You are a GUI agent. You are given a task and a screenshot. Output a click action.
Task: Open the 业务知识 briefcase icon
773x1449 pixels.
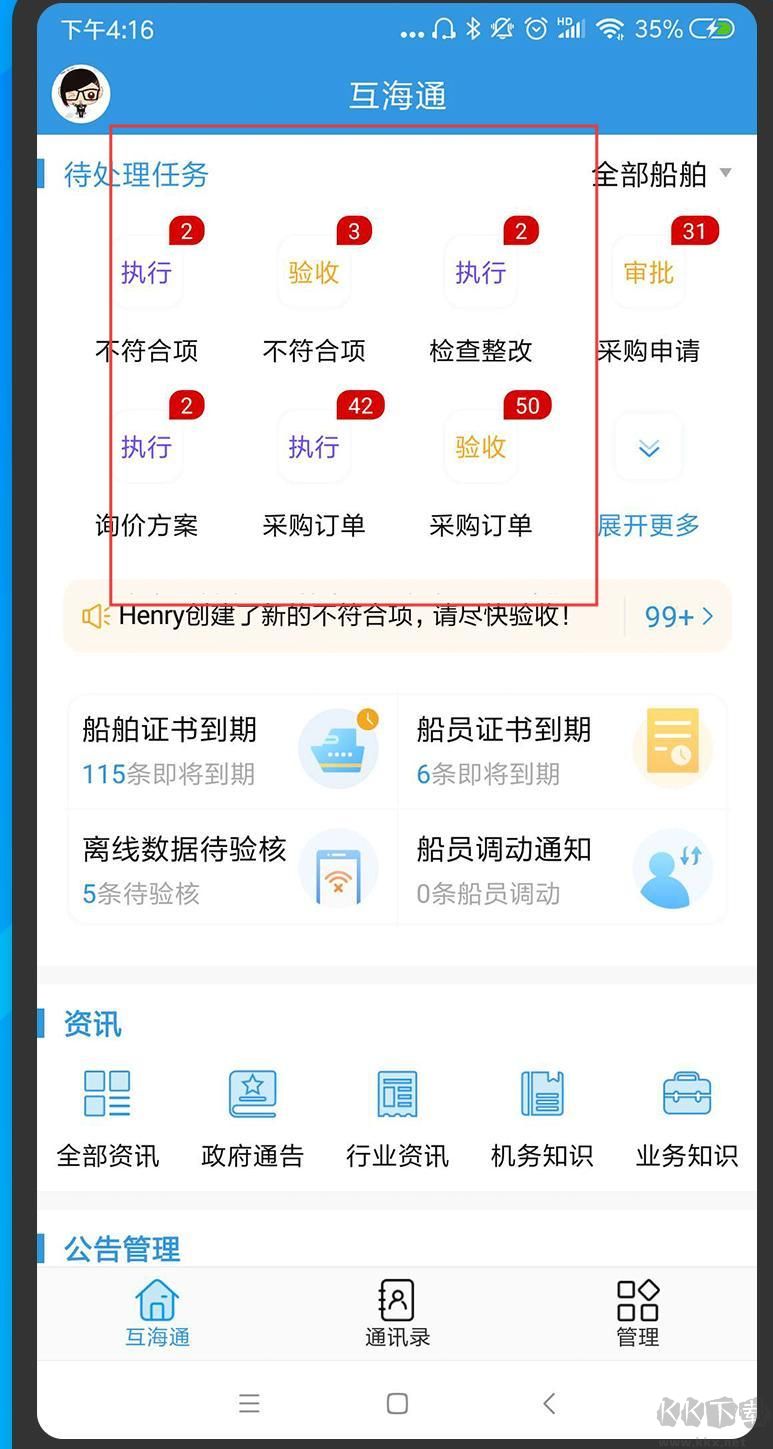coord(685,1092)
